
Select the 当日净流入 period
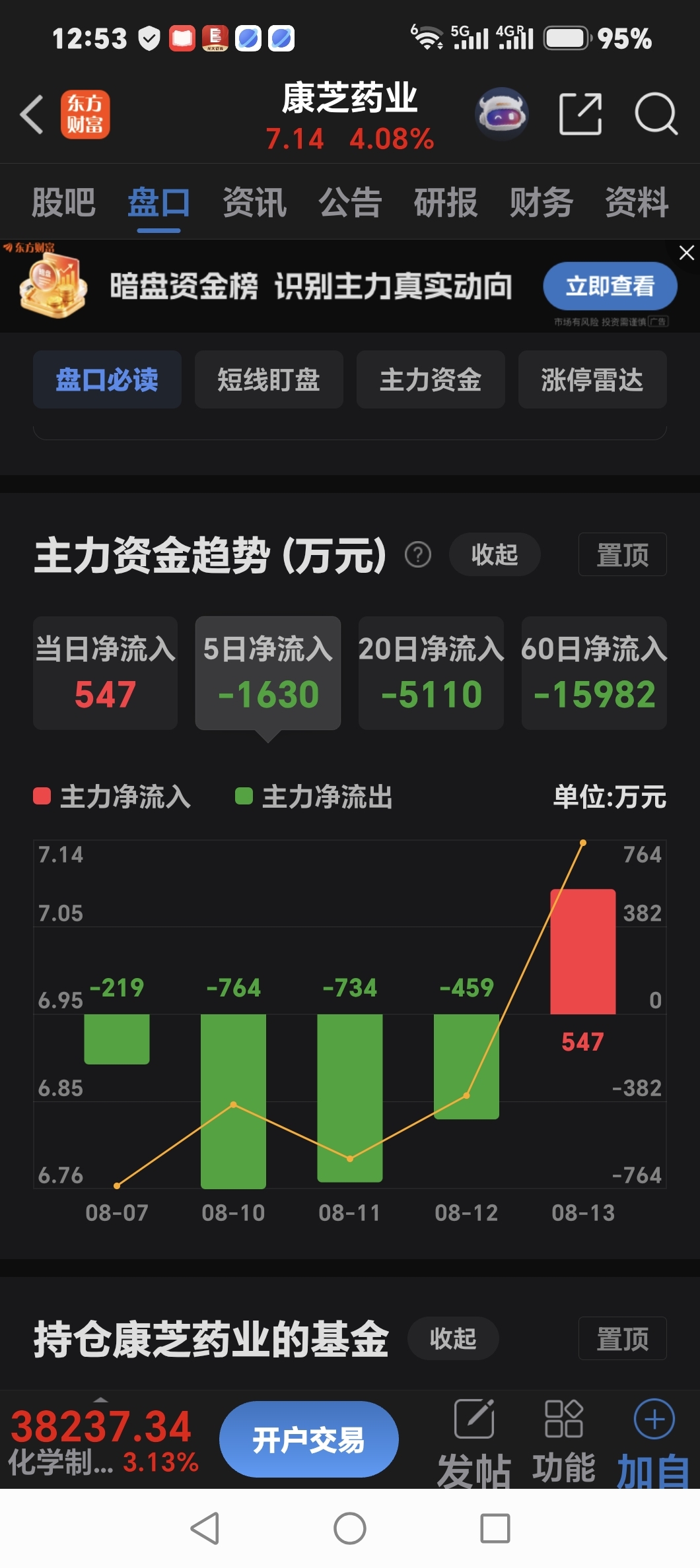point(105,673)
